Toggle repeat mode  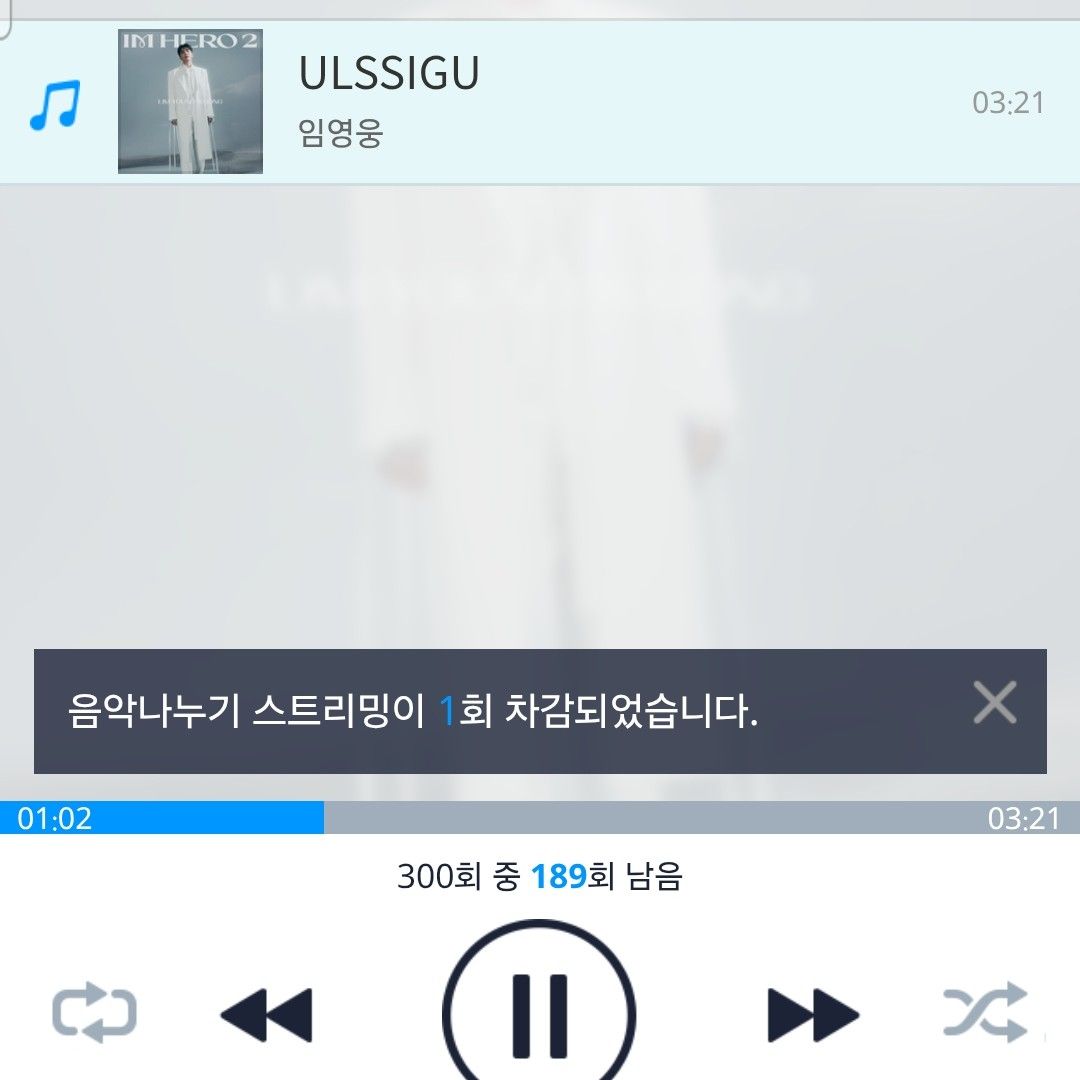pos(94,1014)
